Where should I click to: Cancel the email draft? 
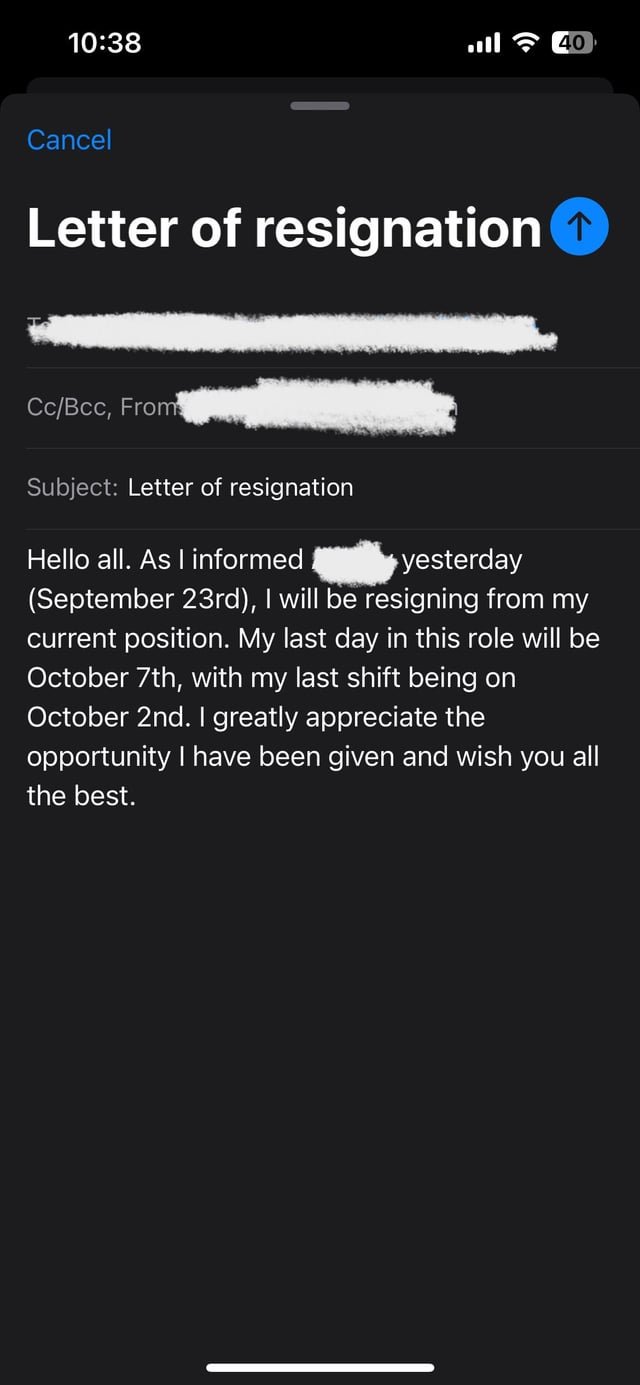click(x=69, y=140)
